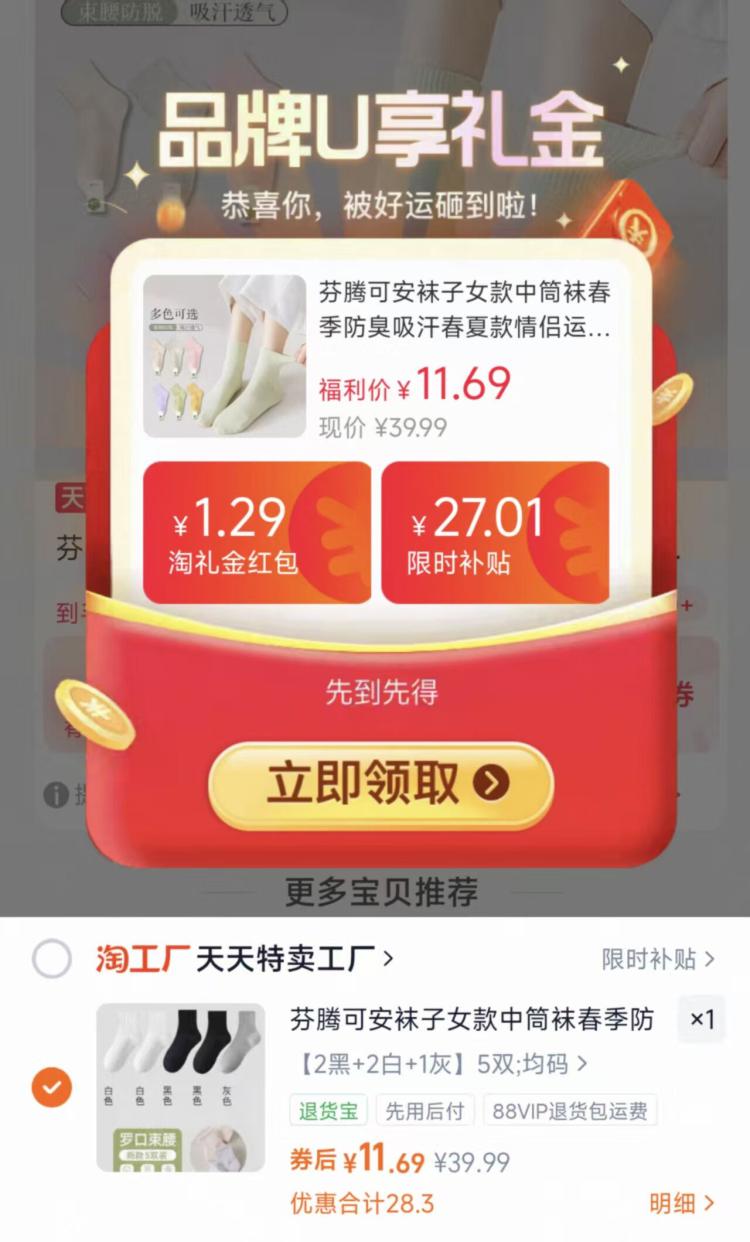Open the 淘工厂 天天特卖工厂 store page
Viewport: 750px width, 1242px height.
tap(245, 959)
